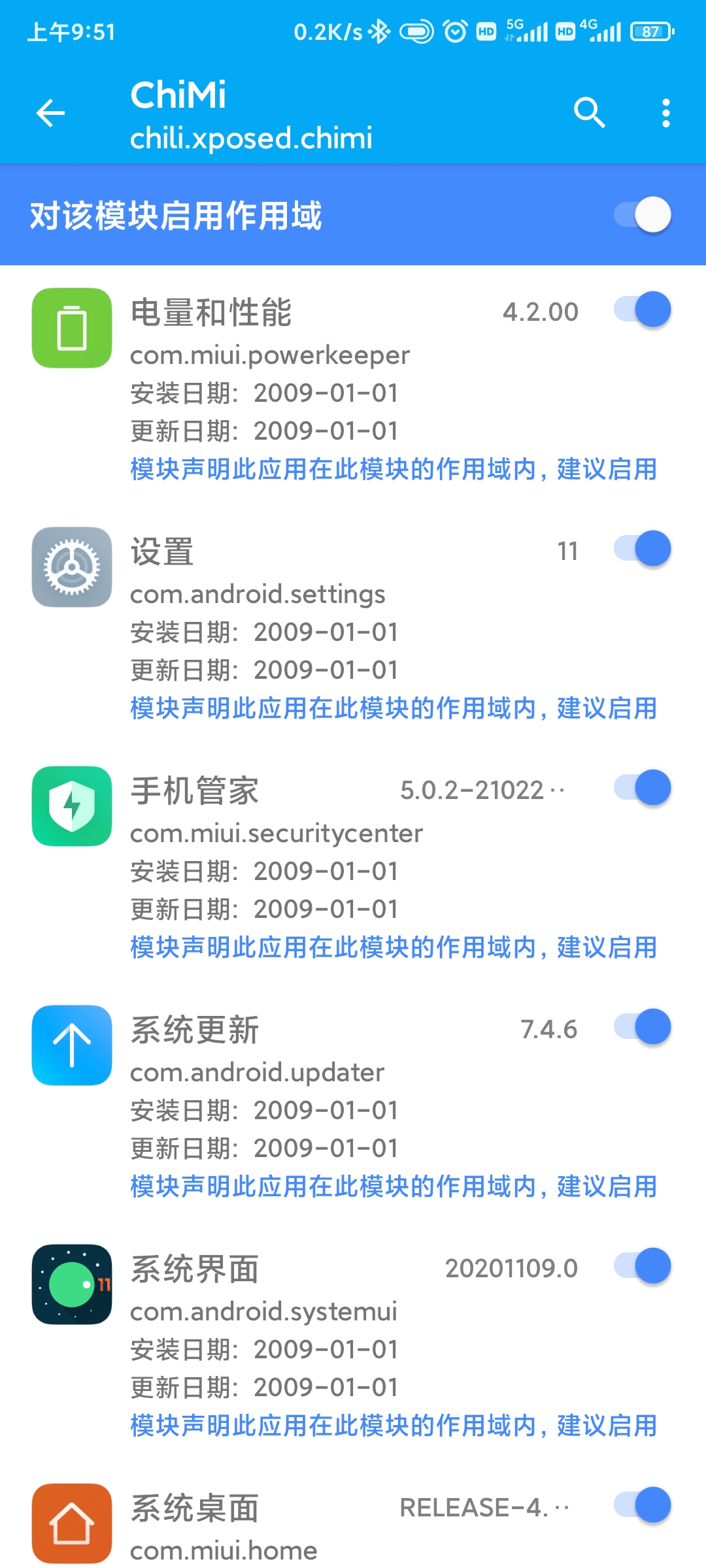Click the gear icon for 设置 app
The height and width of the screenshot is (1568, 706).
(71, 566)
